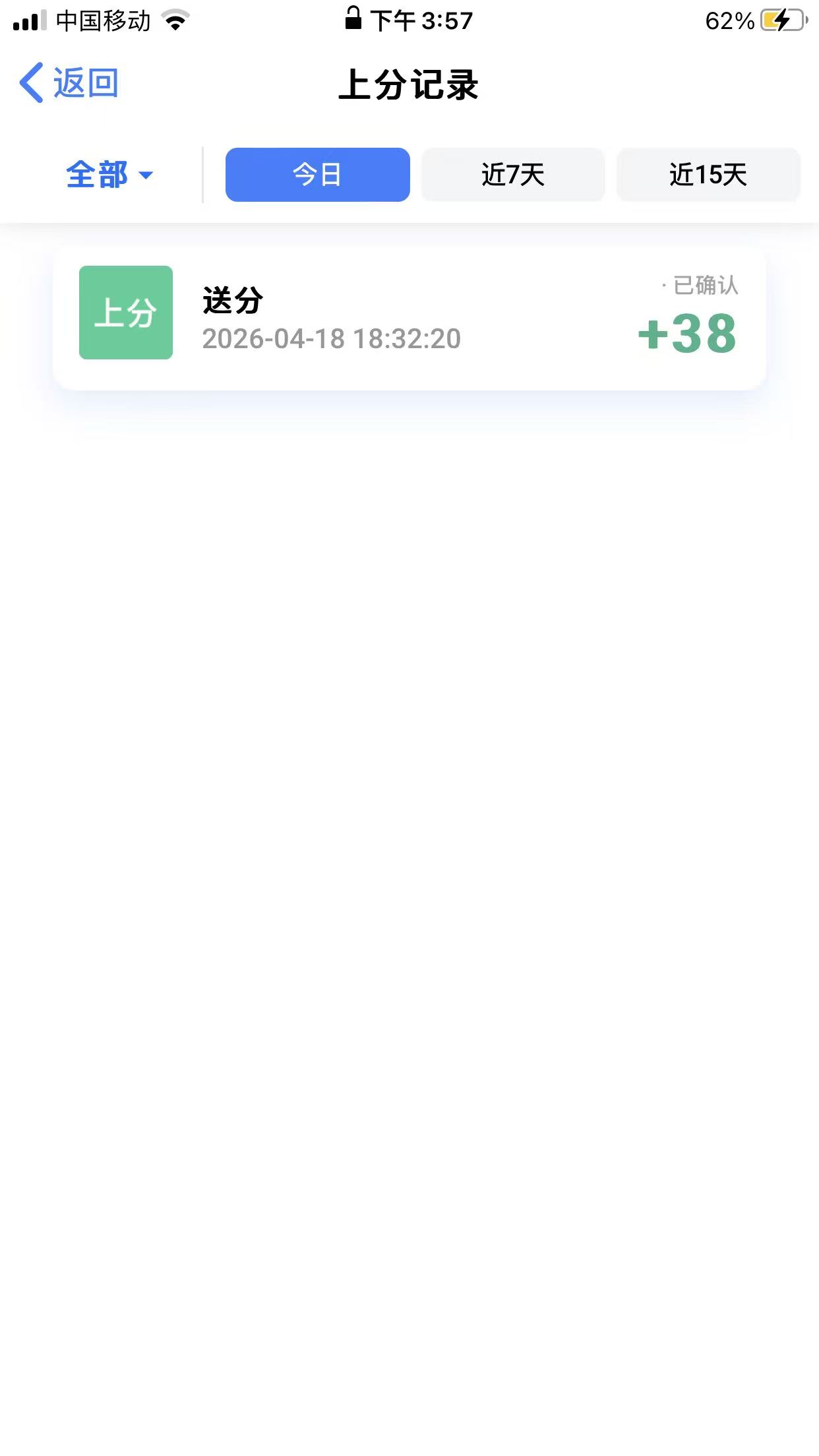Switch to the 近7天 filter
The width and height of the screenshot is (819, 1456).
pyautogui.click(x=513, y=175)
